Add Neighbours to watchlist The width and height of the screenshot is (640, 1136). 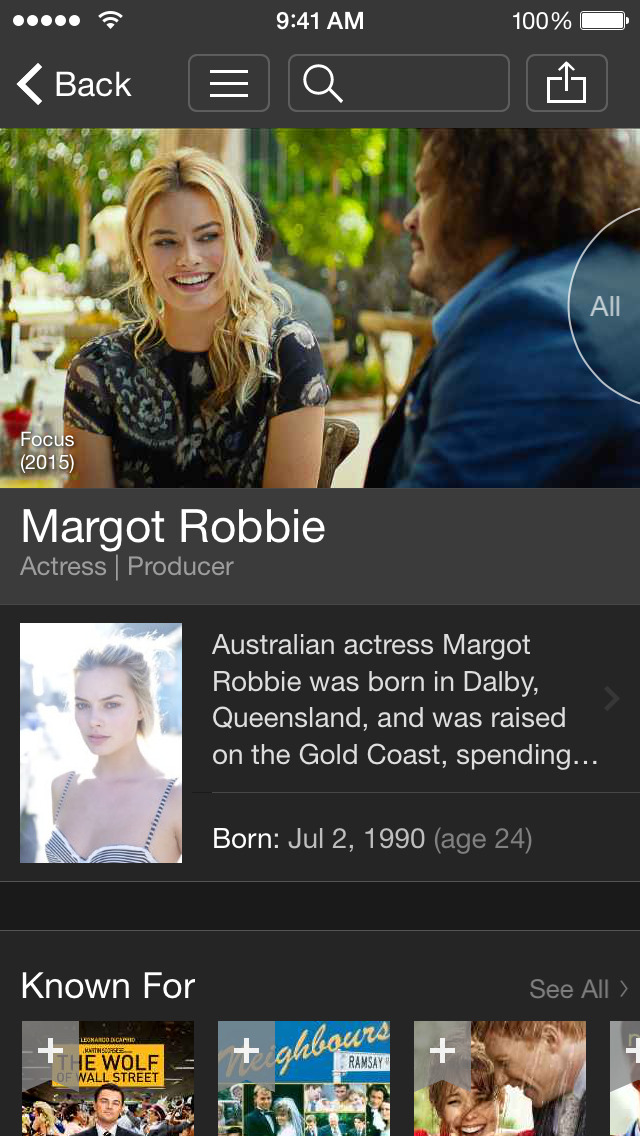(246, 1049)
